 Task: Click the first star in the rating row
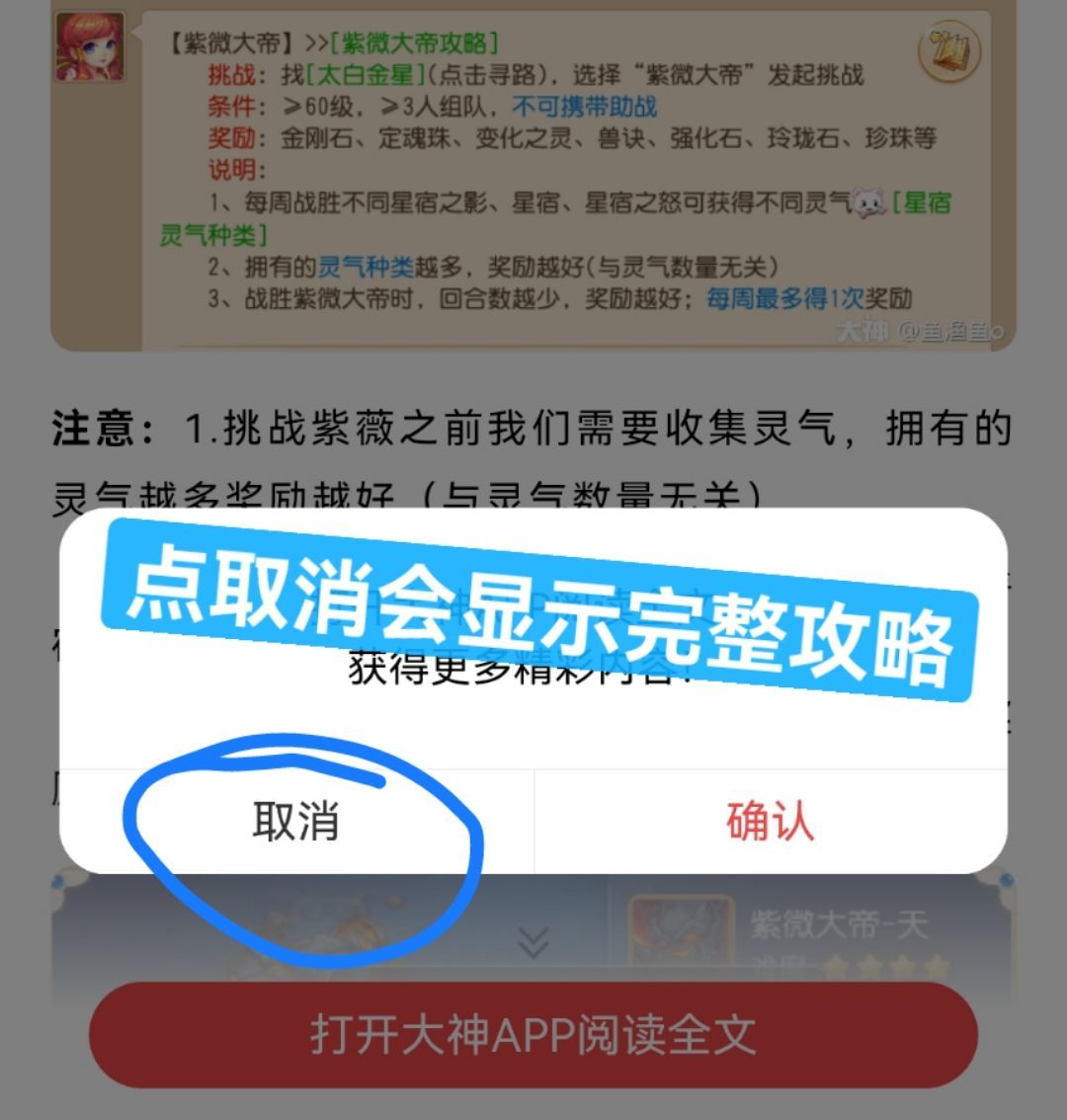(x=833, y=965)
